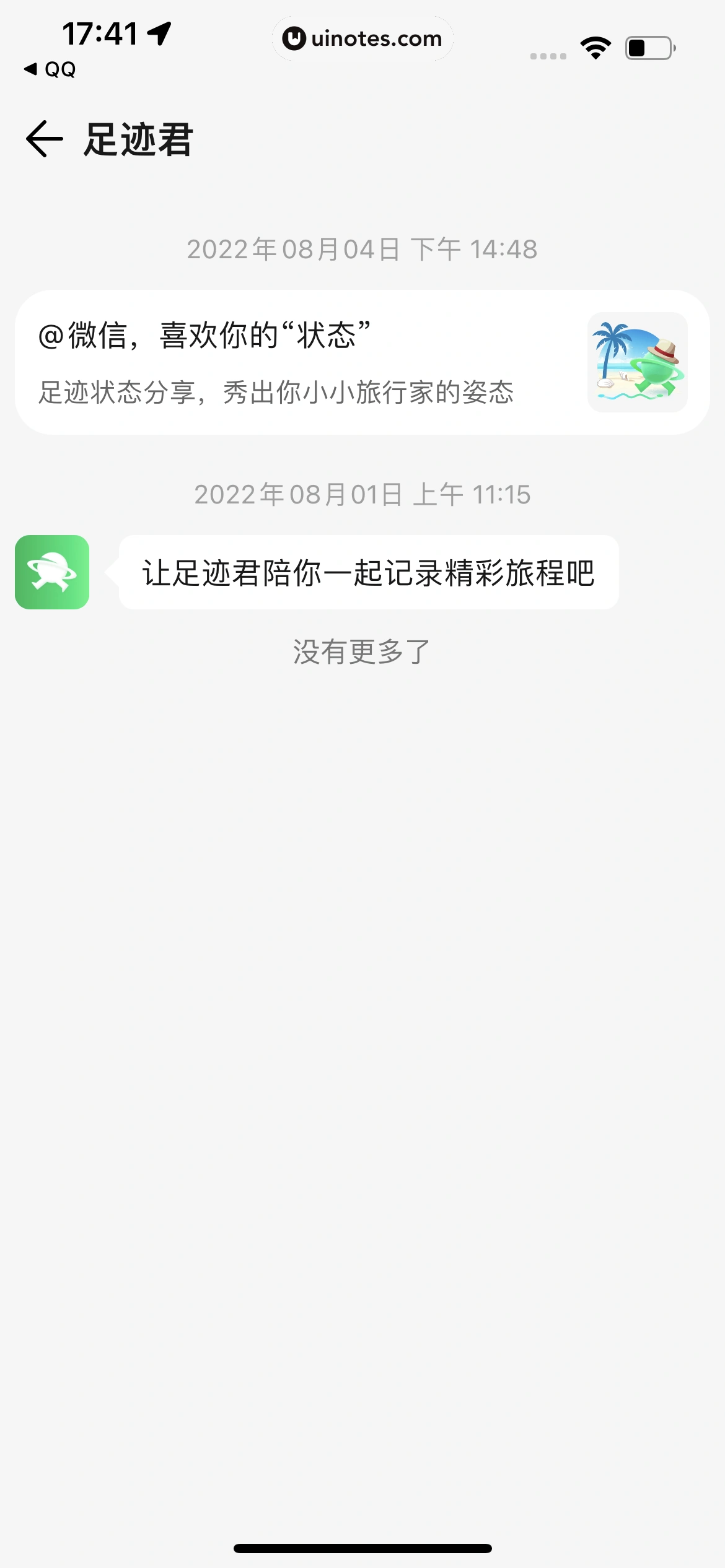This screenshot has width=725, height=1568.
Task: Tap the green 足迹君 avatar
Action: pos(52,572)
